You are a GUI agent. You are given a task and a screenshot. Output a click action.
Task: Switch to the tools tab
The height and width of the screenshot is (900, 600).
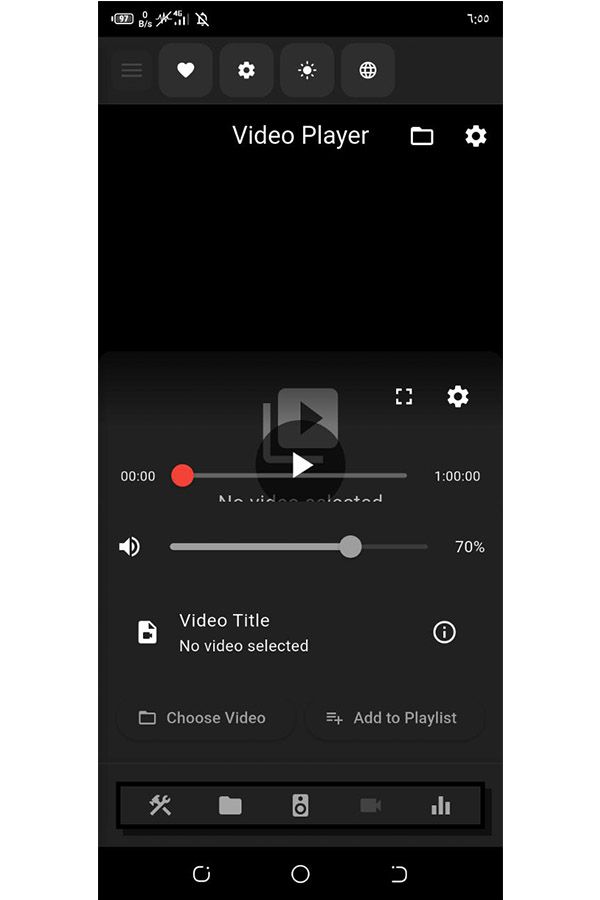[x=160, y=805]
